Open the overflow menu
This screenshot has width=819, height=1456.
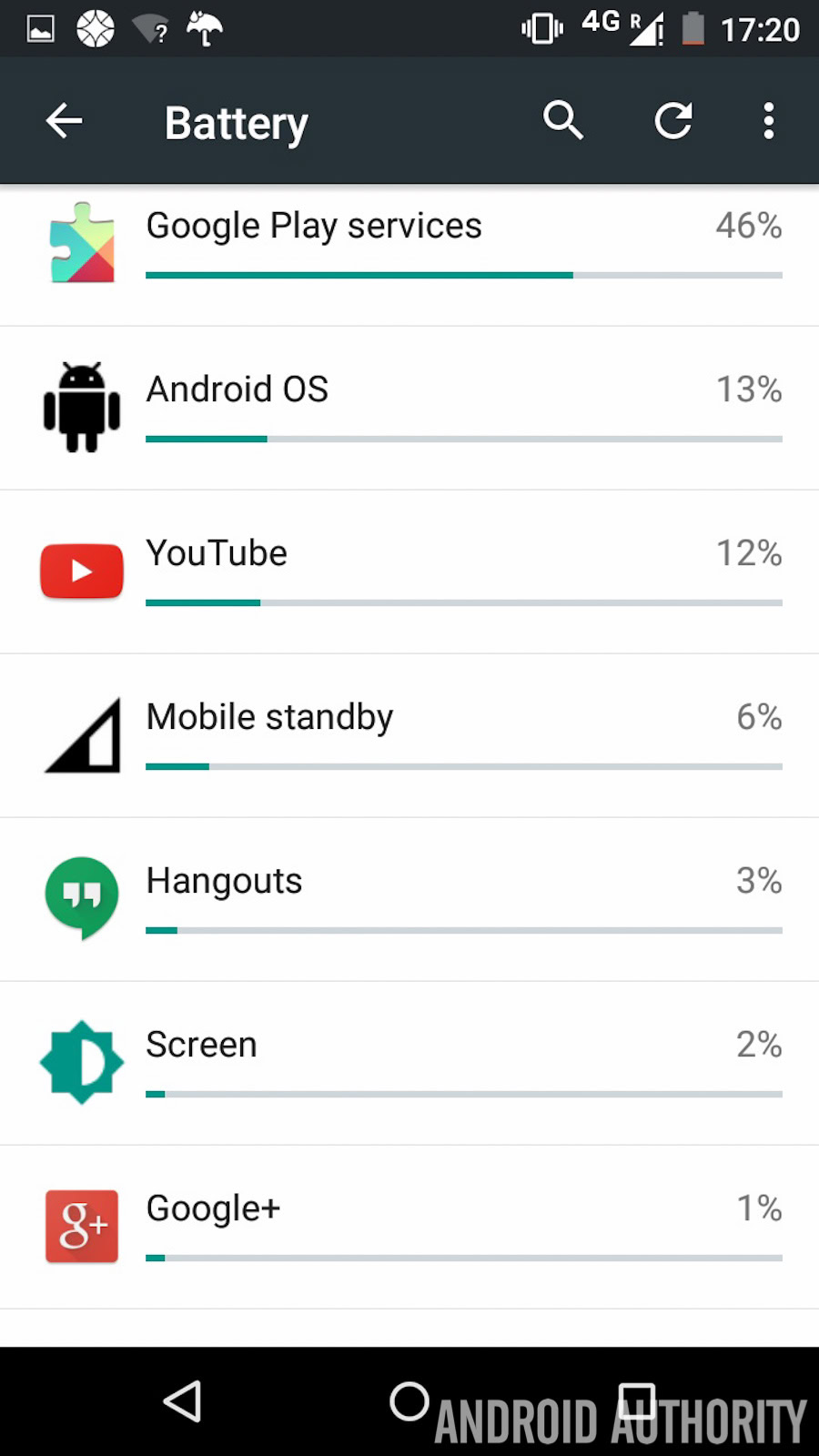[x=769, y=121]
